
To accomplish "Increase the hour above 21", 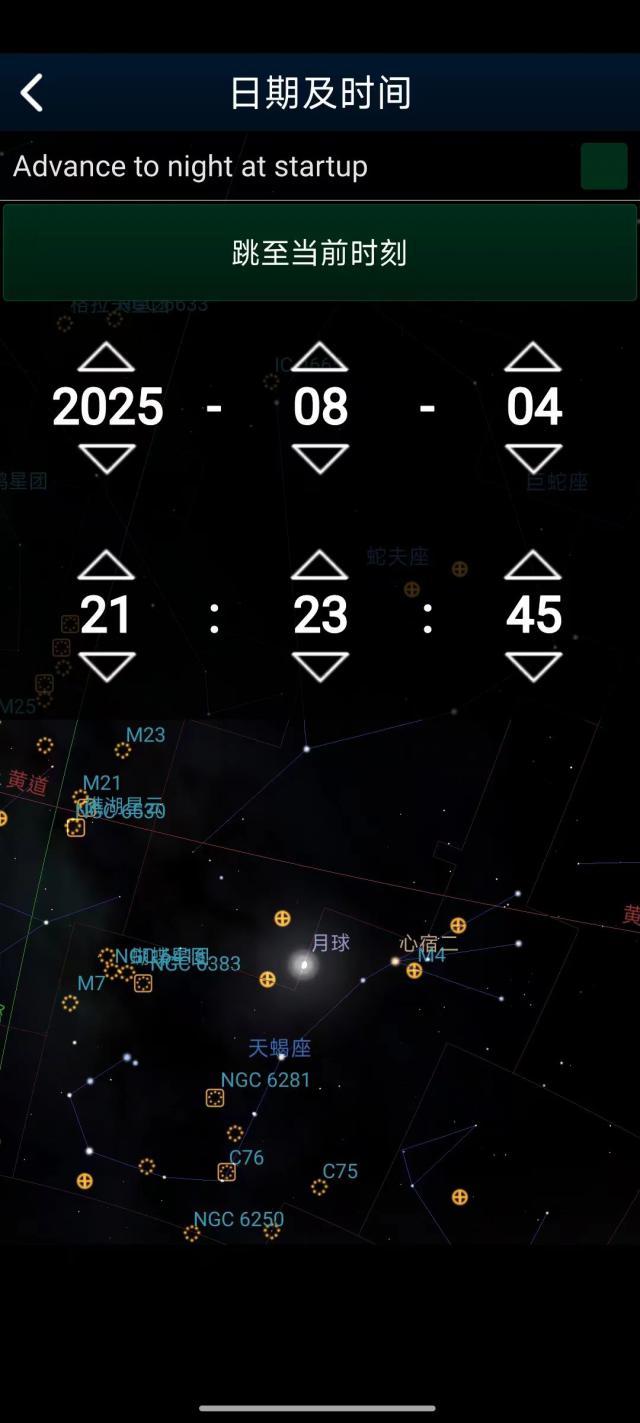I will point(106,565).
